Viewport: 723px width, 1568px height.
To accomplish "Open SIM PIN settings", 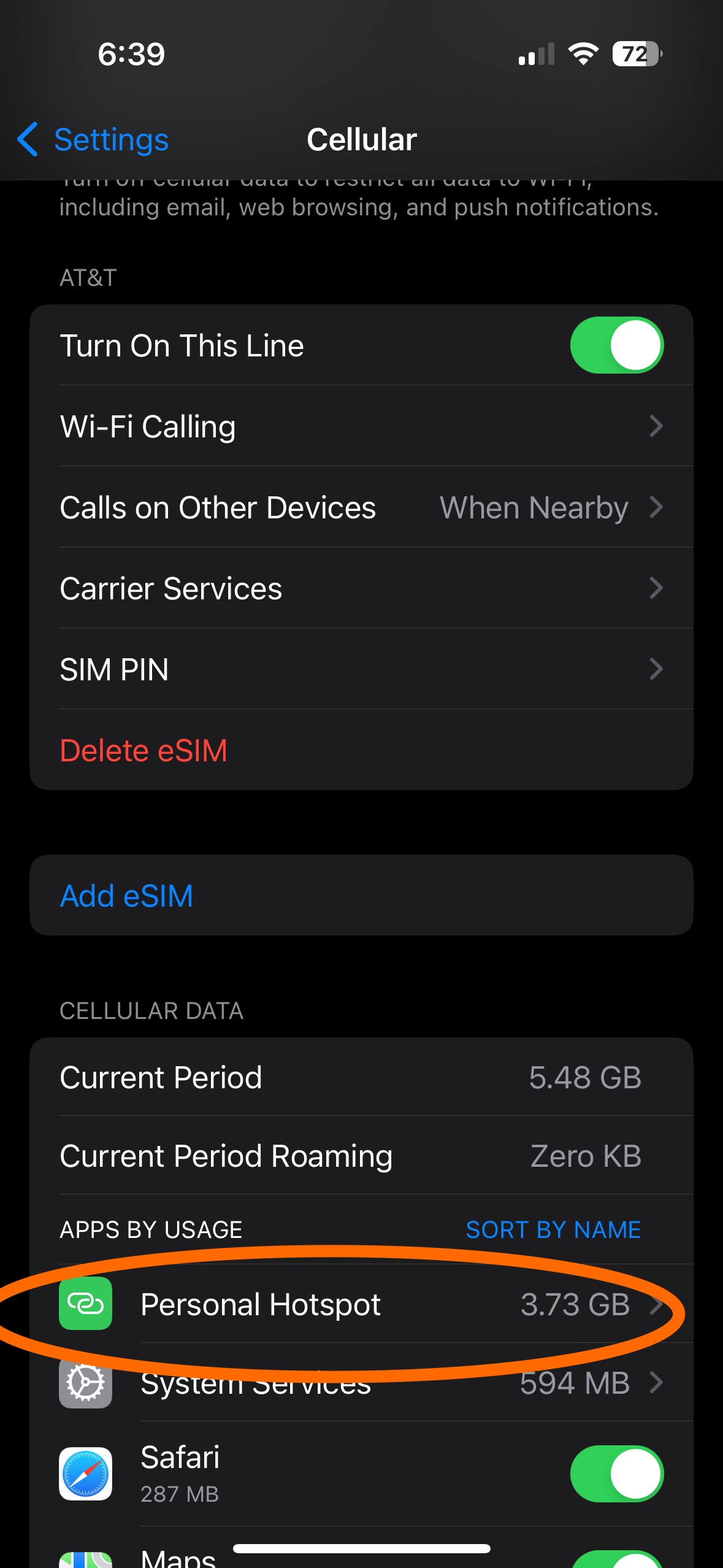I will pyautogui.click(x=361, y=669).
